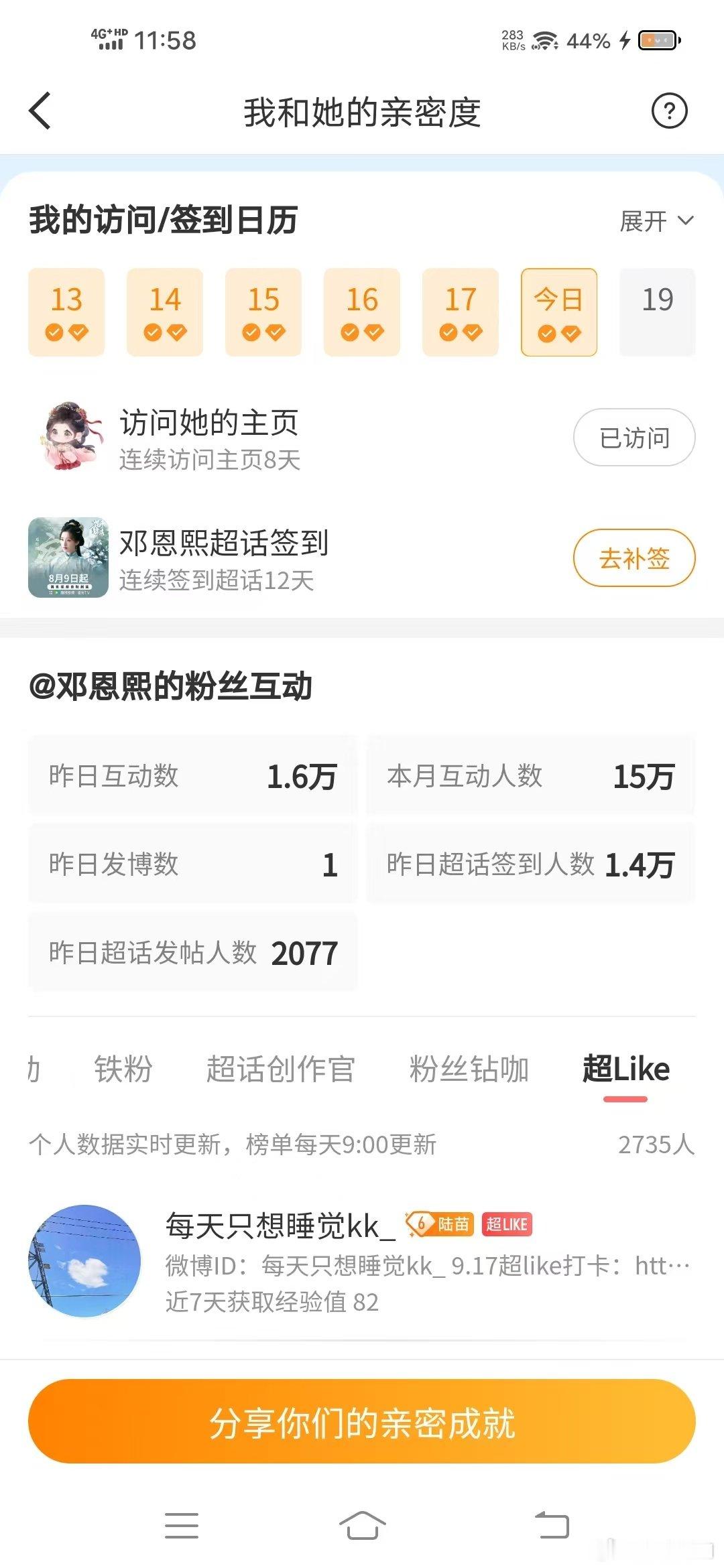
Task: Switch to the 铁粉 tab
Action: (123, 1069)
